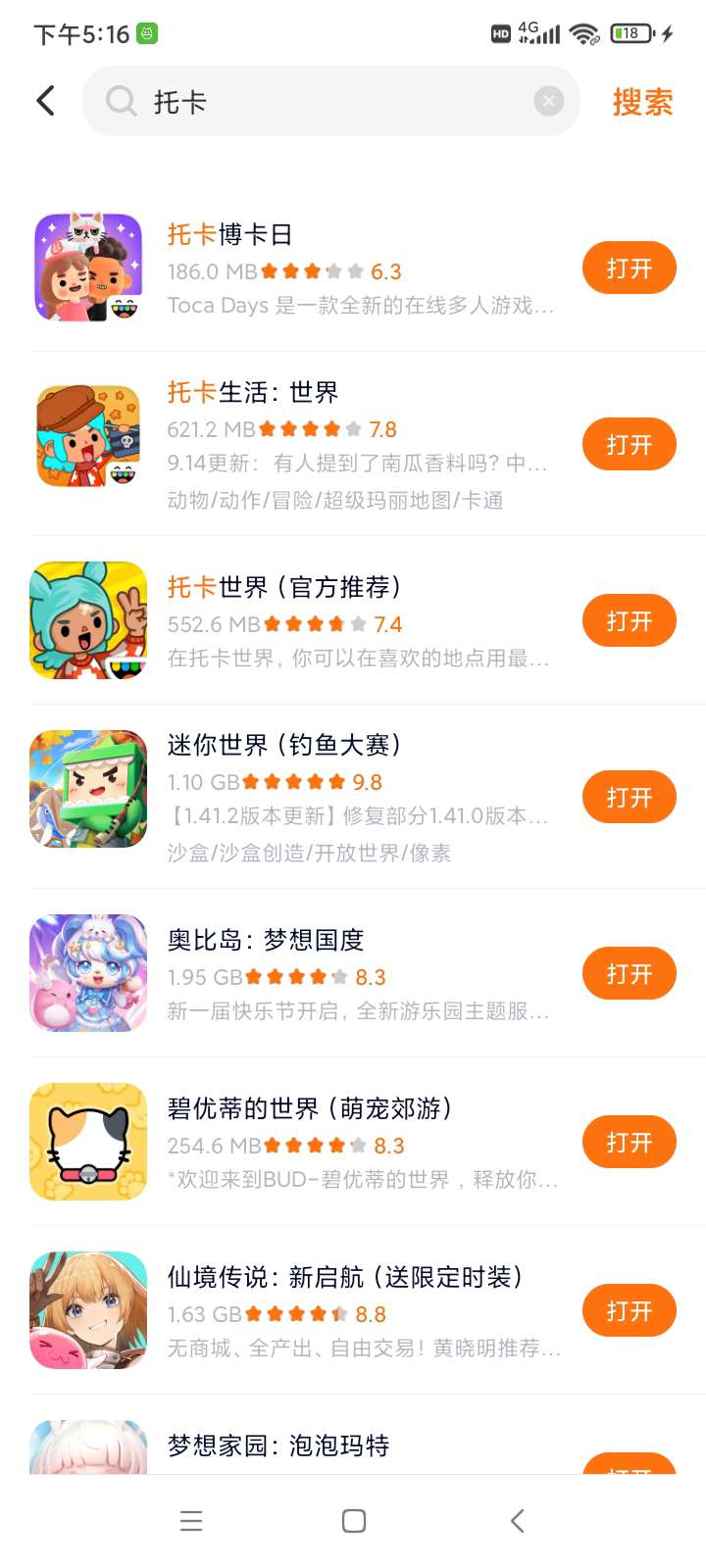Tap the orange 搜索 button
This screenshot has width=706, height=1568.
642,102
